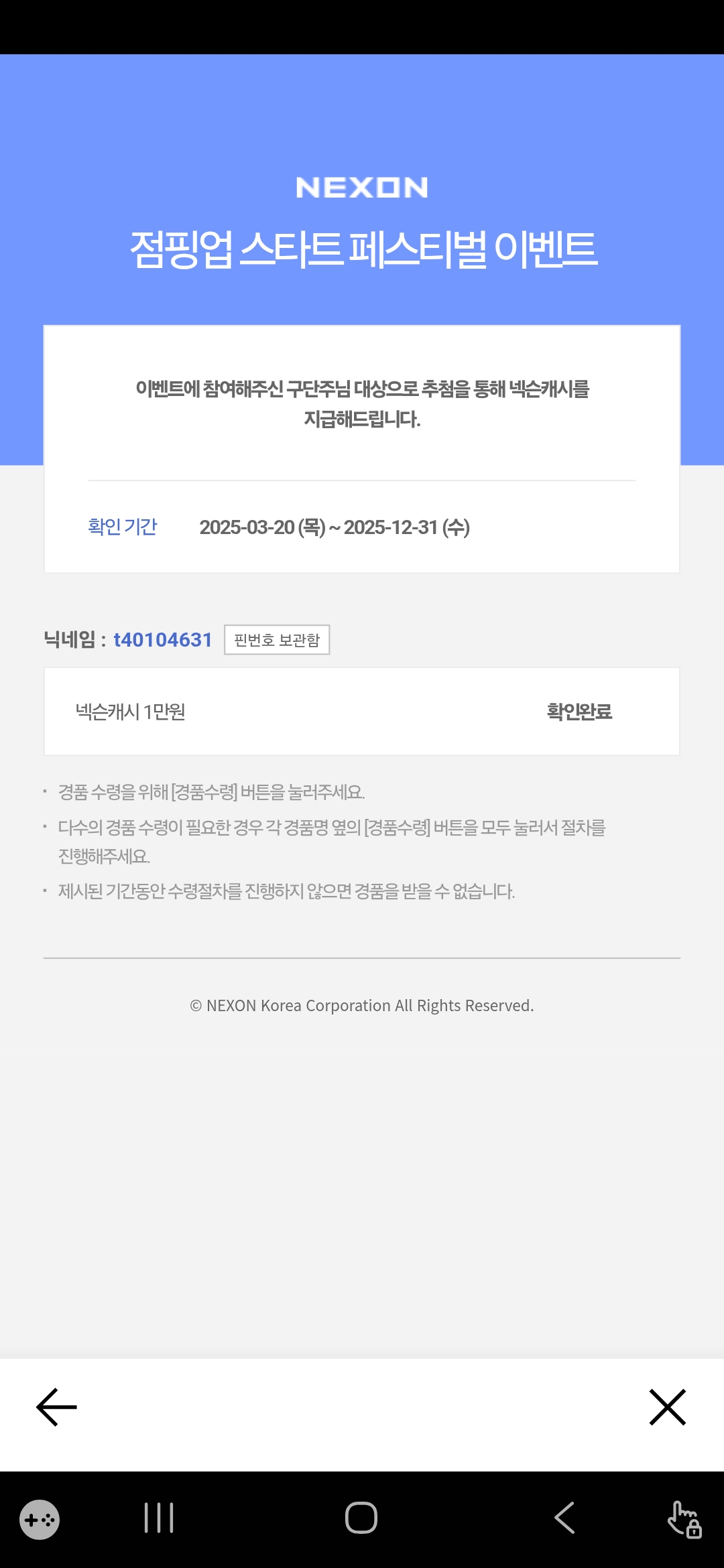Open the recent apps view
The width and height of the screenshot is (724, 1568).
point(159,1518)
